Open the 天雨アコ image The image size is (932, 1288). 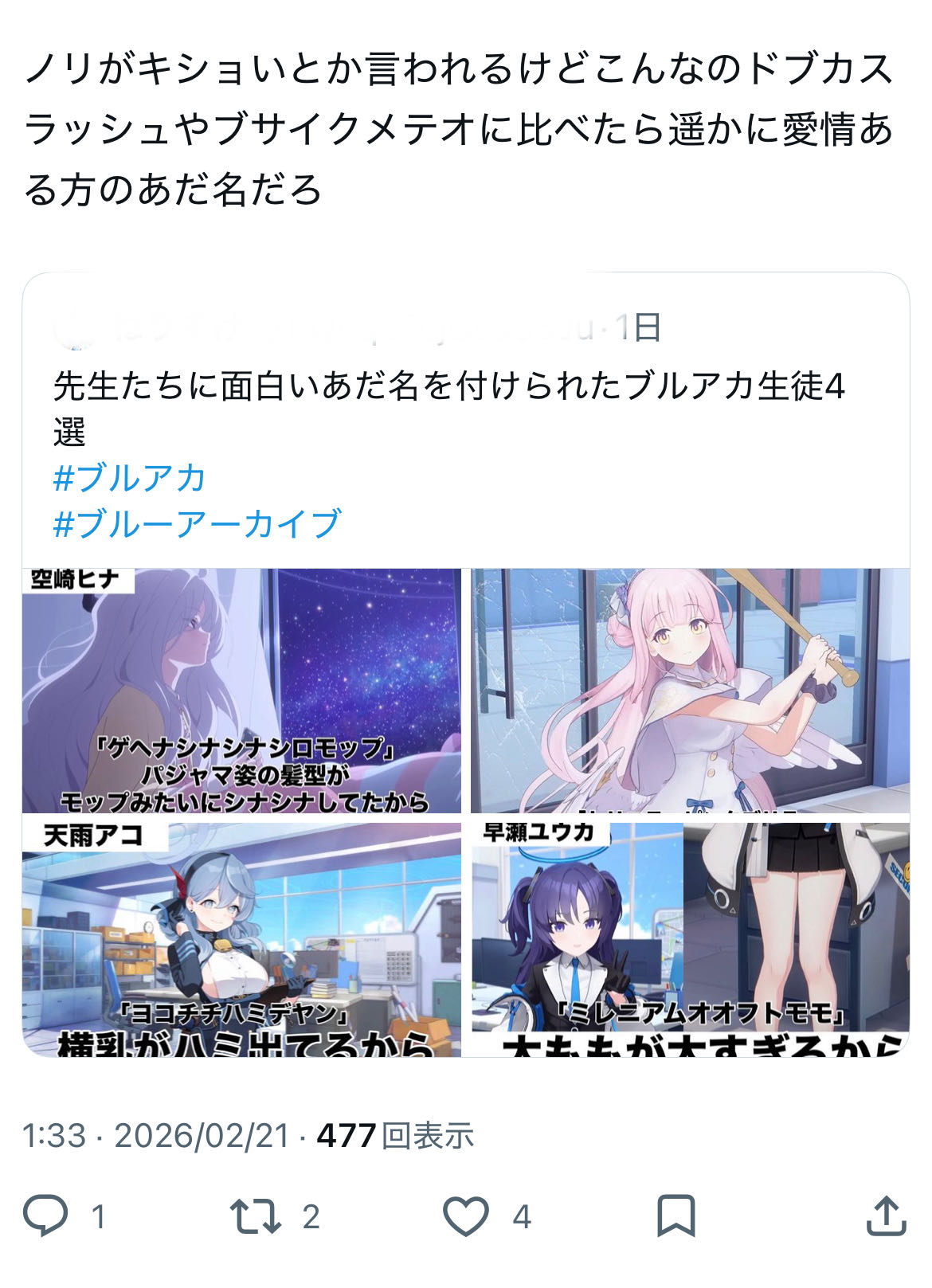241,940
